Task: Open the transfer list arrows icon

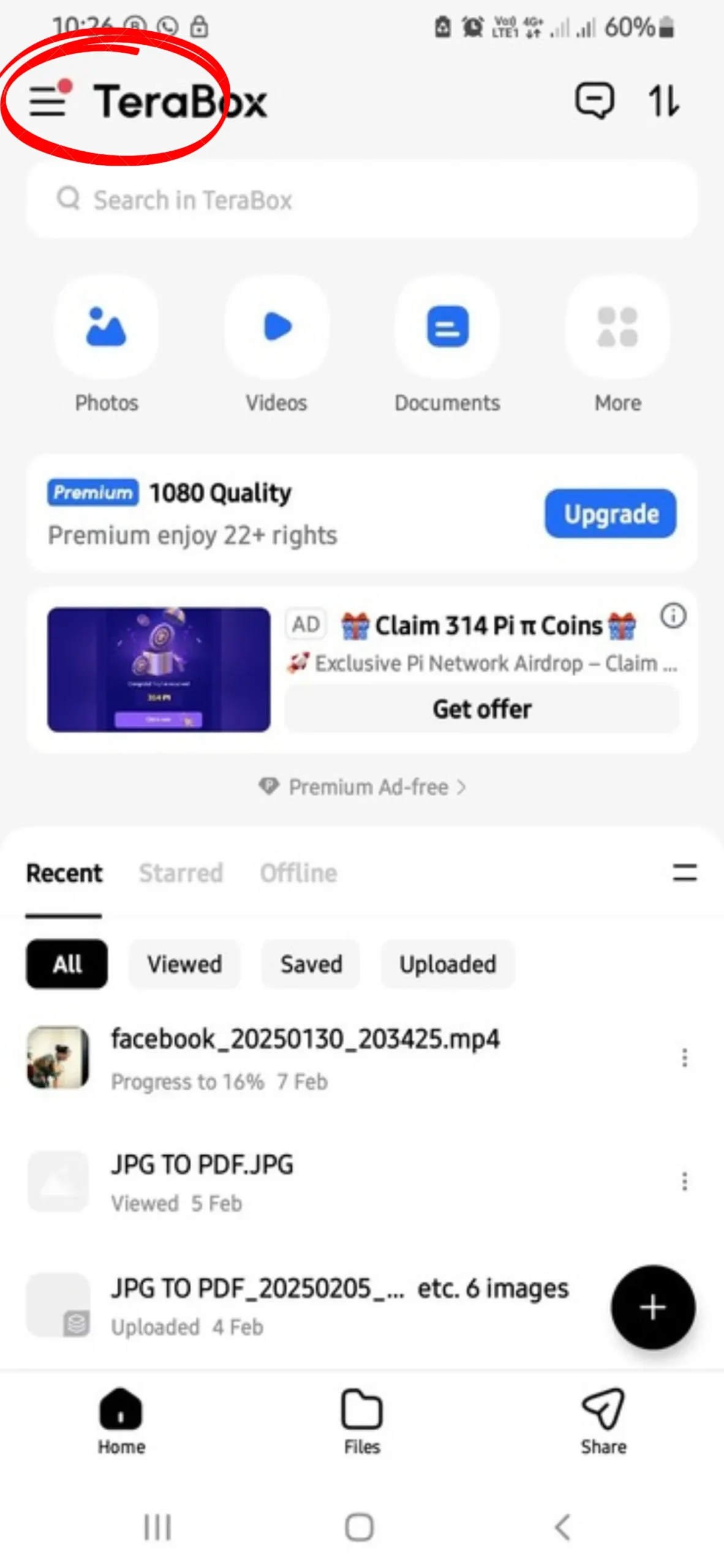Action: [663, 100]
